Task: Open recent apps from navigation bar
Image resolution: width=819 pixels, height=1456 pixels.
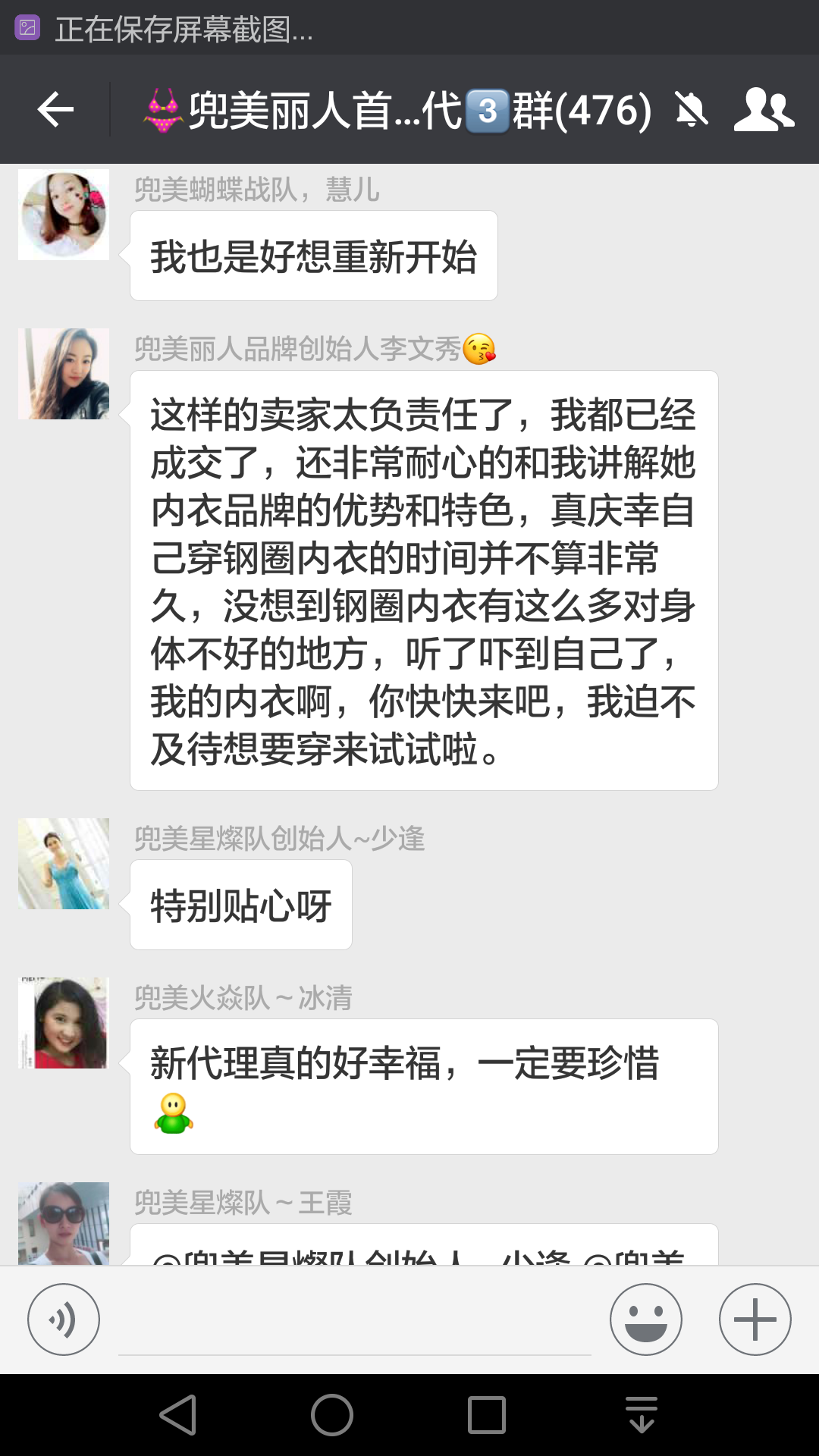Action: point(486,1415)
